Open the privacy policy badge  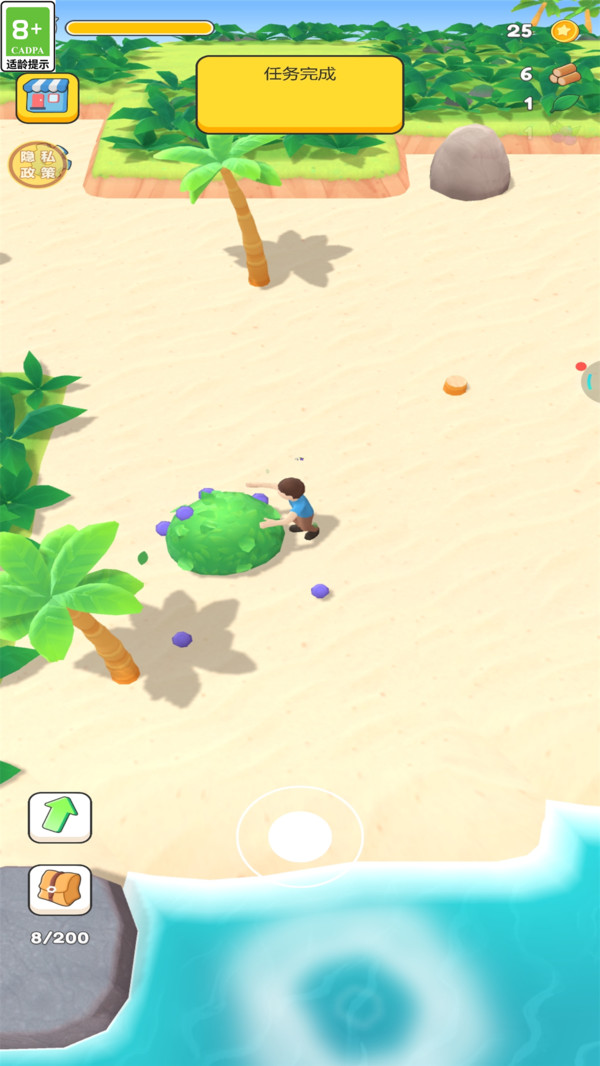click(37, 165)
